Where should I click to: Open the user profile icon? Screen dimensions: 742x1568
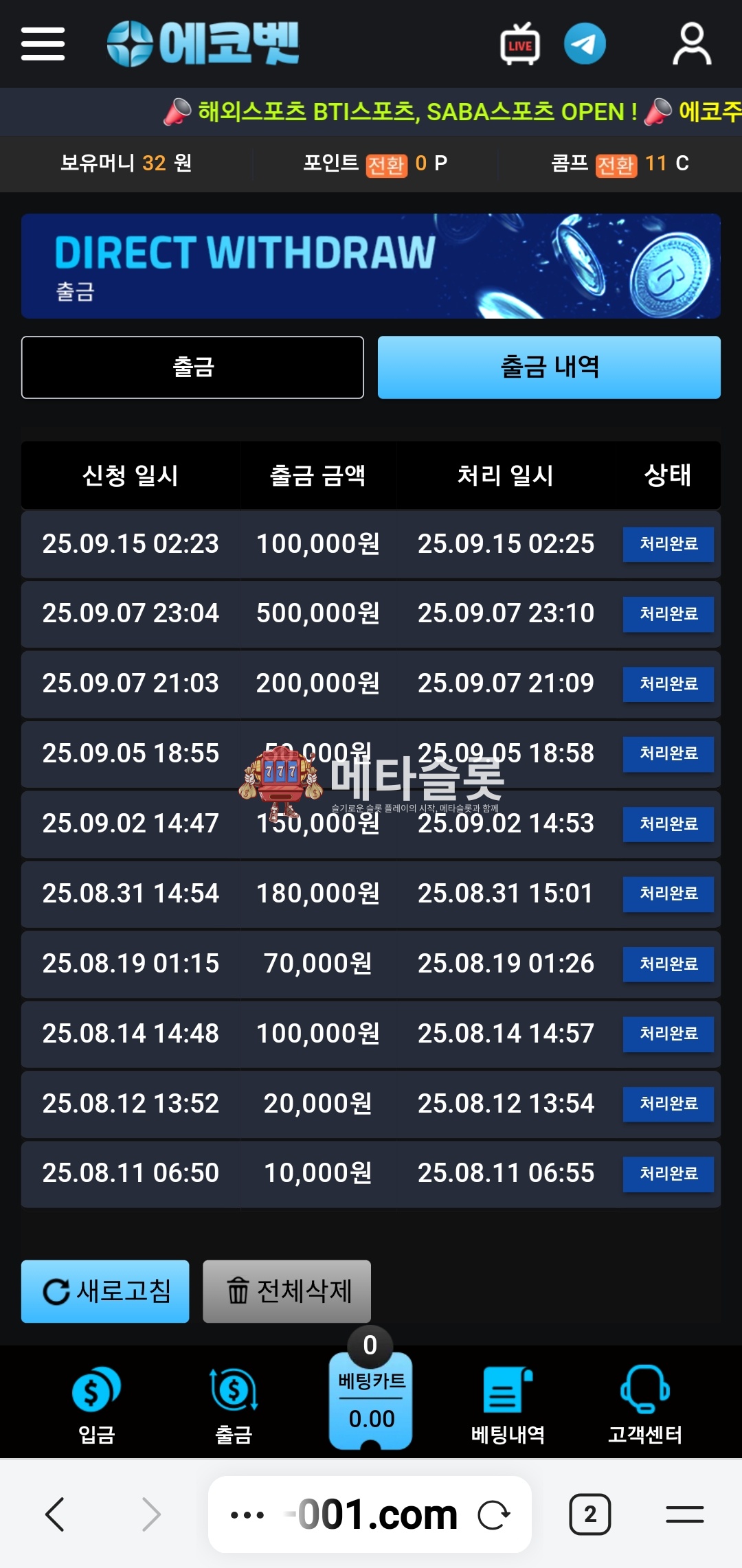pos(691,44)
